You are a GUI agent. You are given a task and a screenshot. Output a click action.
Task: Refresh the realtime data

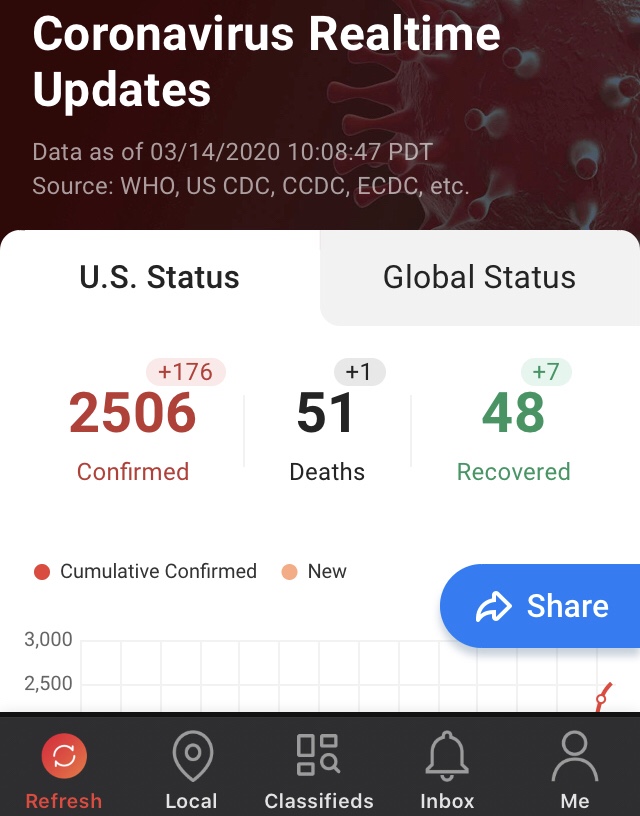tap(64, 769)
